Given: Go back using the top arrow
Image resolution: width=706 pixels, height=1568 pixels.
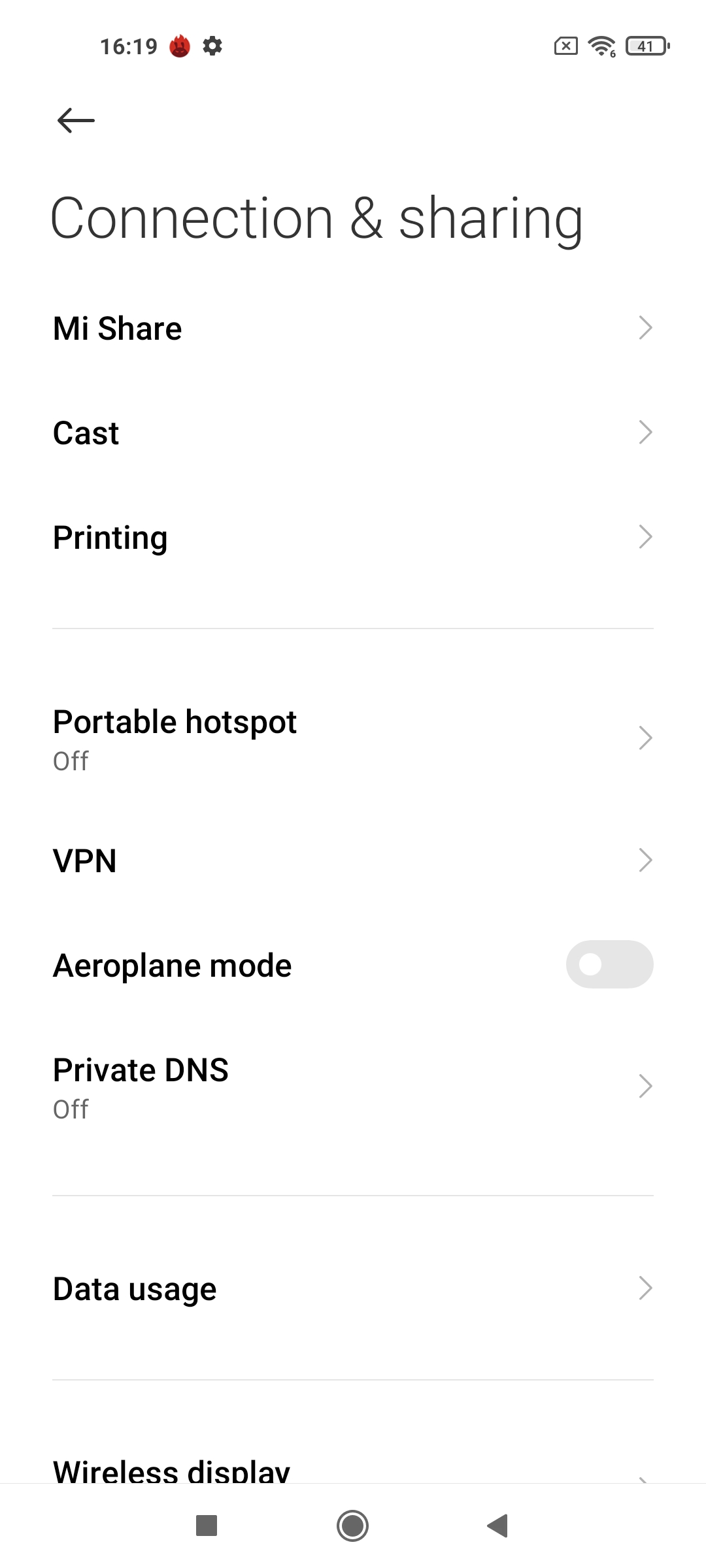Looking at the screenshot, I should point(76,121).
